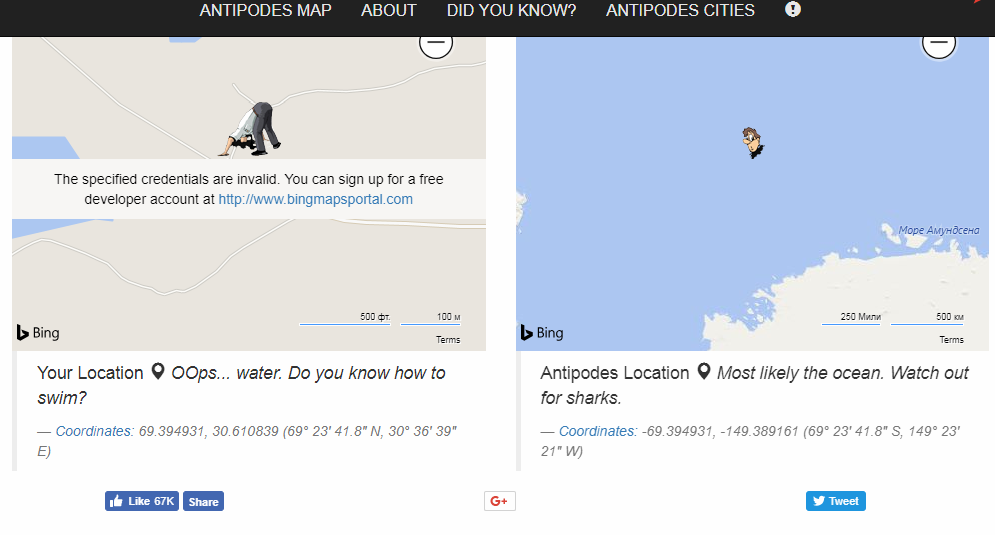Open the Antipodes Cities page
Screen dimensions: 995x535
[x=680, y=10]
